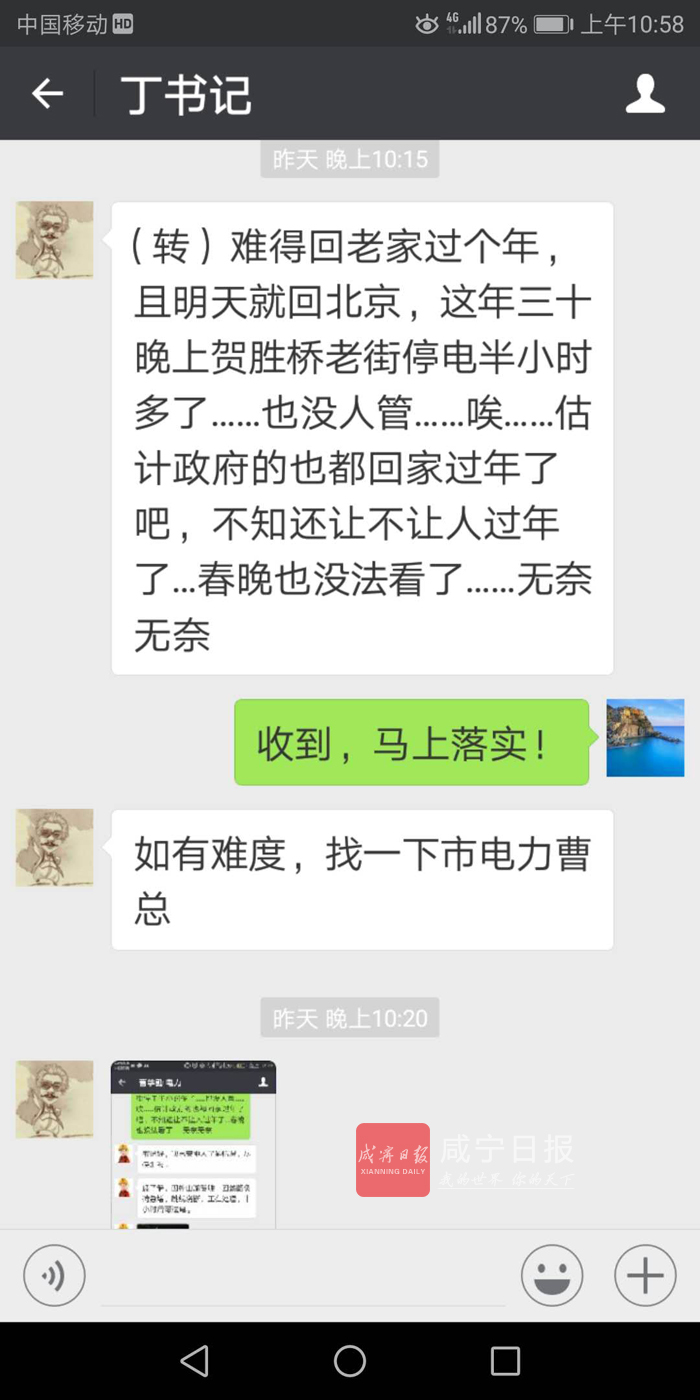This screenshot has width=700, height=1400.
Task: Open the plus attachments menu
Action: (x=645, y=1275)
